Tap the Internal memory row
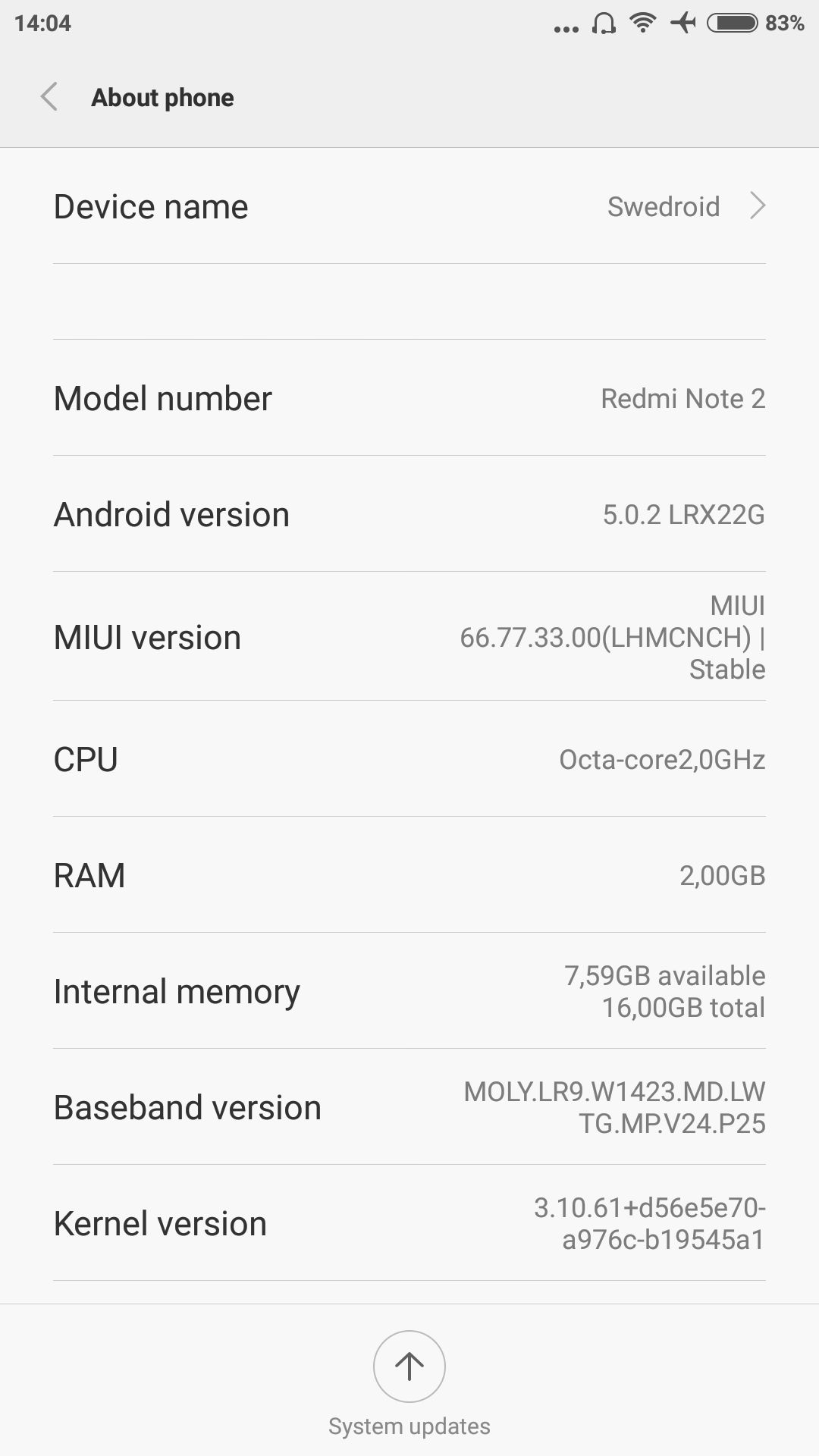819x1456 pixels. coord(409,991)
